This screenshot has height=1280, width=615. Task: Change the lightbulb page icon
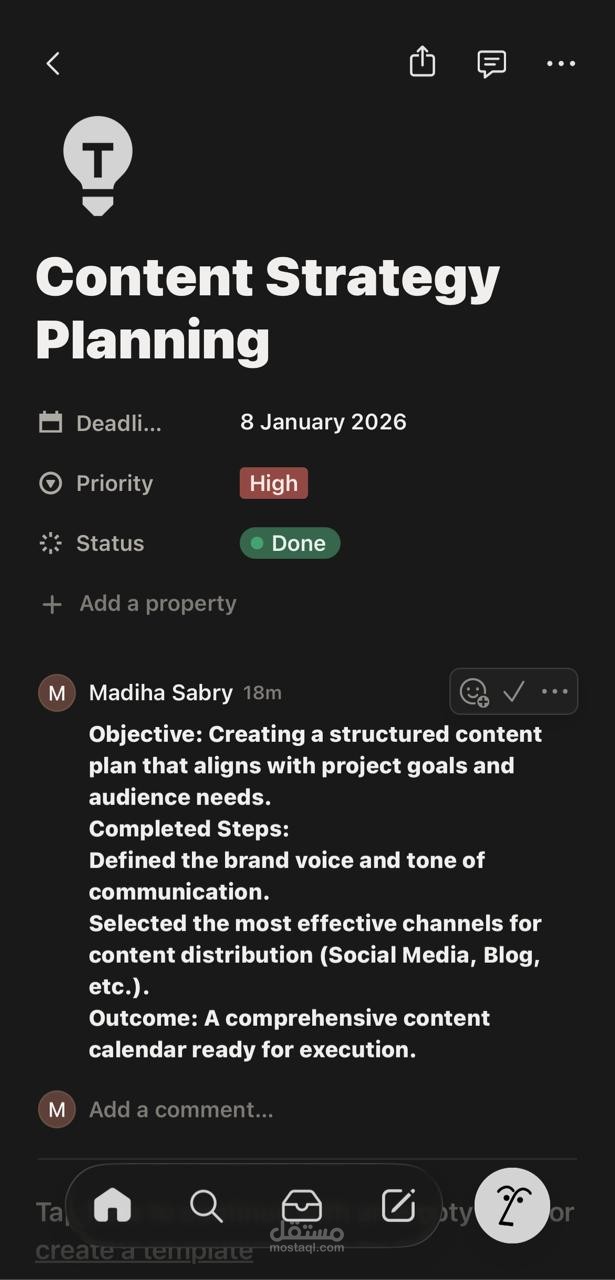point(98,165)
